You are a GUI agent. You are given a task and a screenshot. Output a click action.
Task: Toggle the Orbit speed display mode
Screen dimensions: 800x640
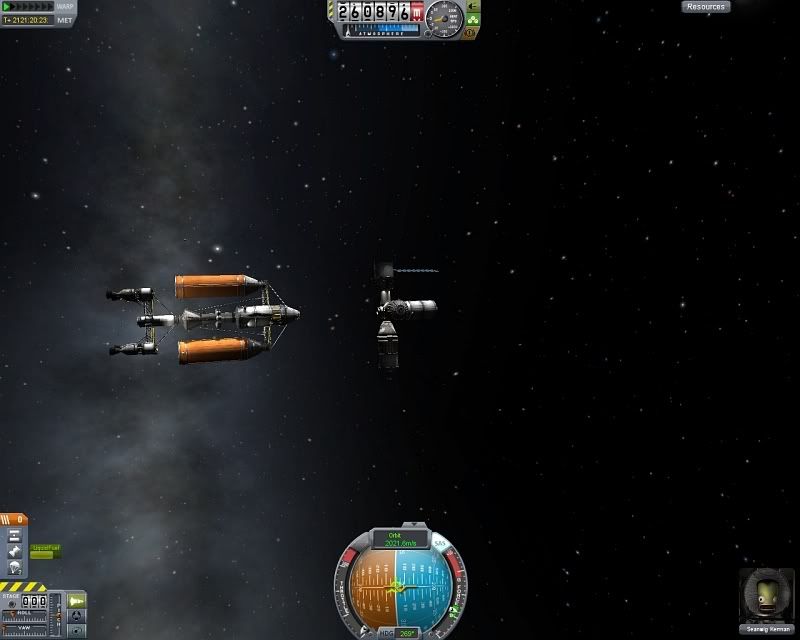[x=400, y=539]
